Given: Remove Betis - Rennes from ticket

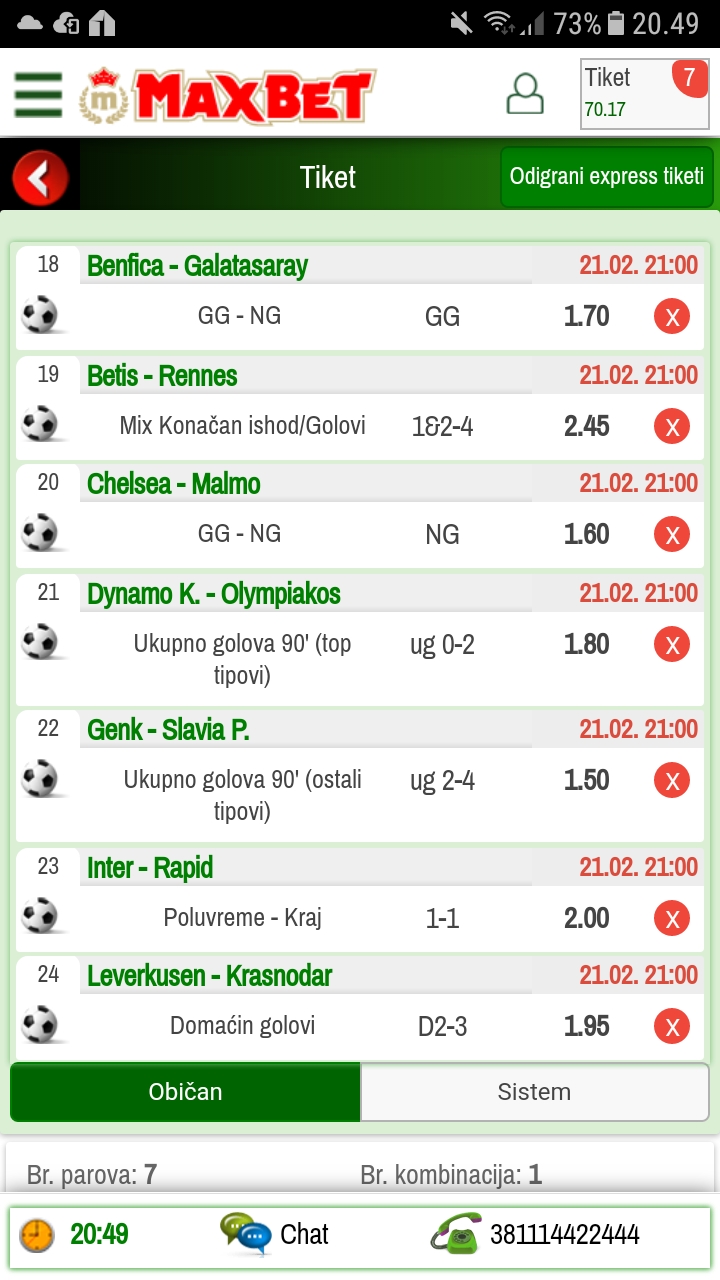Looking at the screenshot, I should (x=672, y=427).
